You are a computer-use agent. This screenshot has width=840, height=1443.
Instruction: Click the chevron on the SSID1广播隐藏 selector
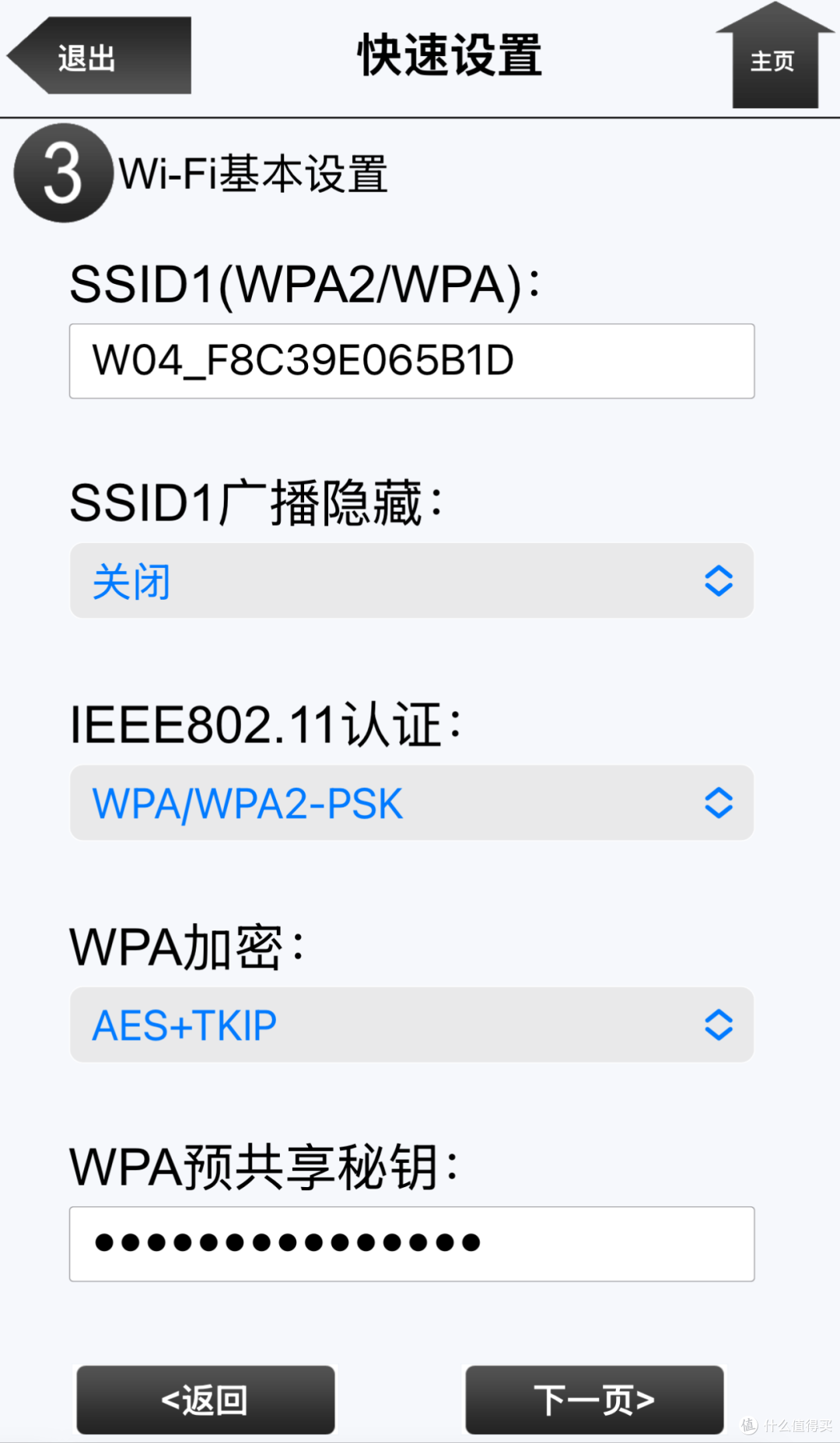(x=718, y=580)
